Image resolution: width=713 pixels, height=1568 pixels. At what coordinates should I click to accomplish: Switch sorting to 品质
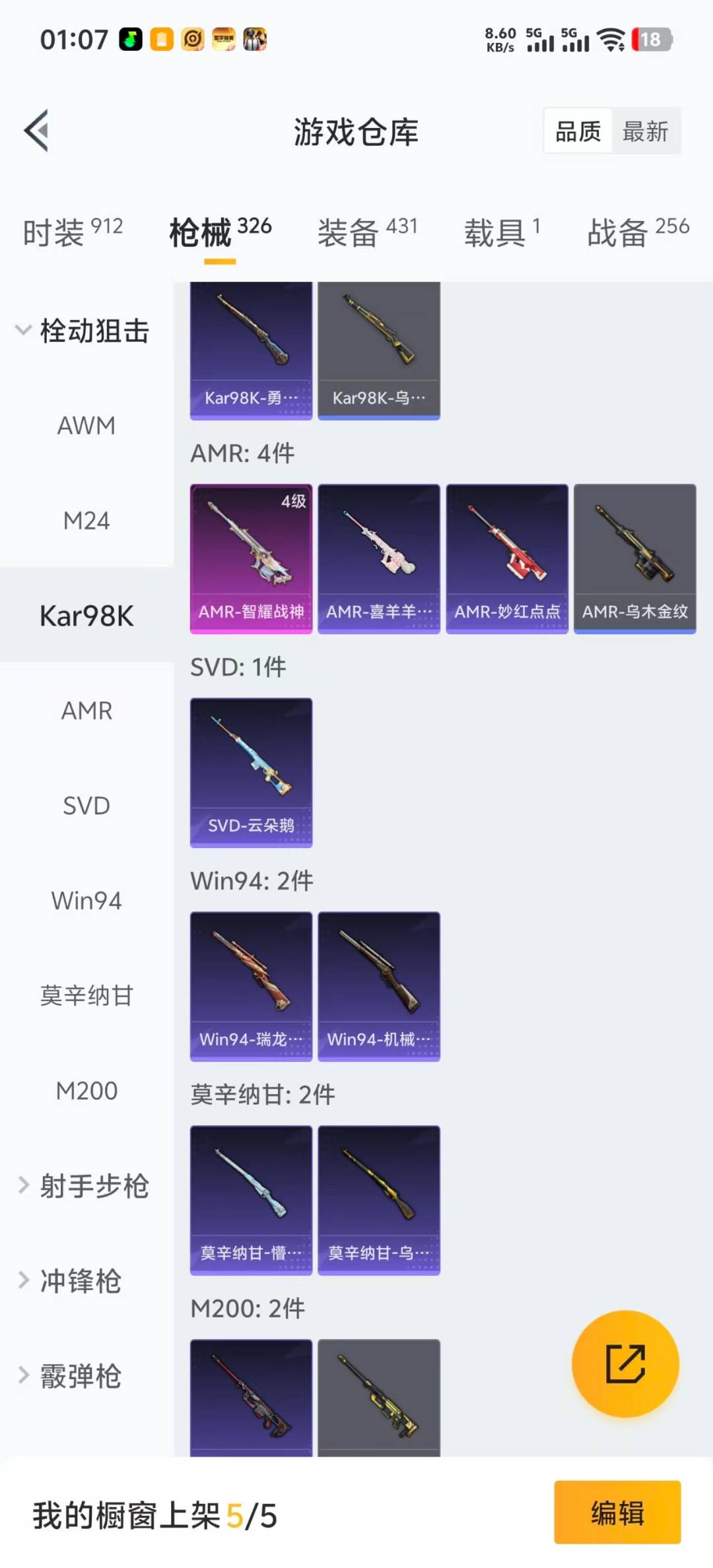coord(577,131)
